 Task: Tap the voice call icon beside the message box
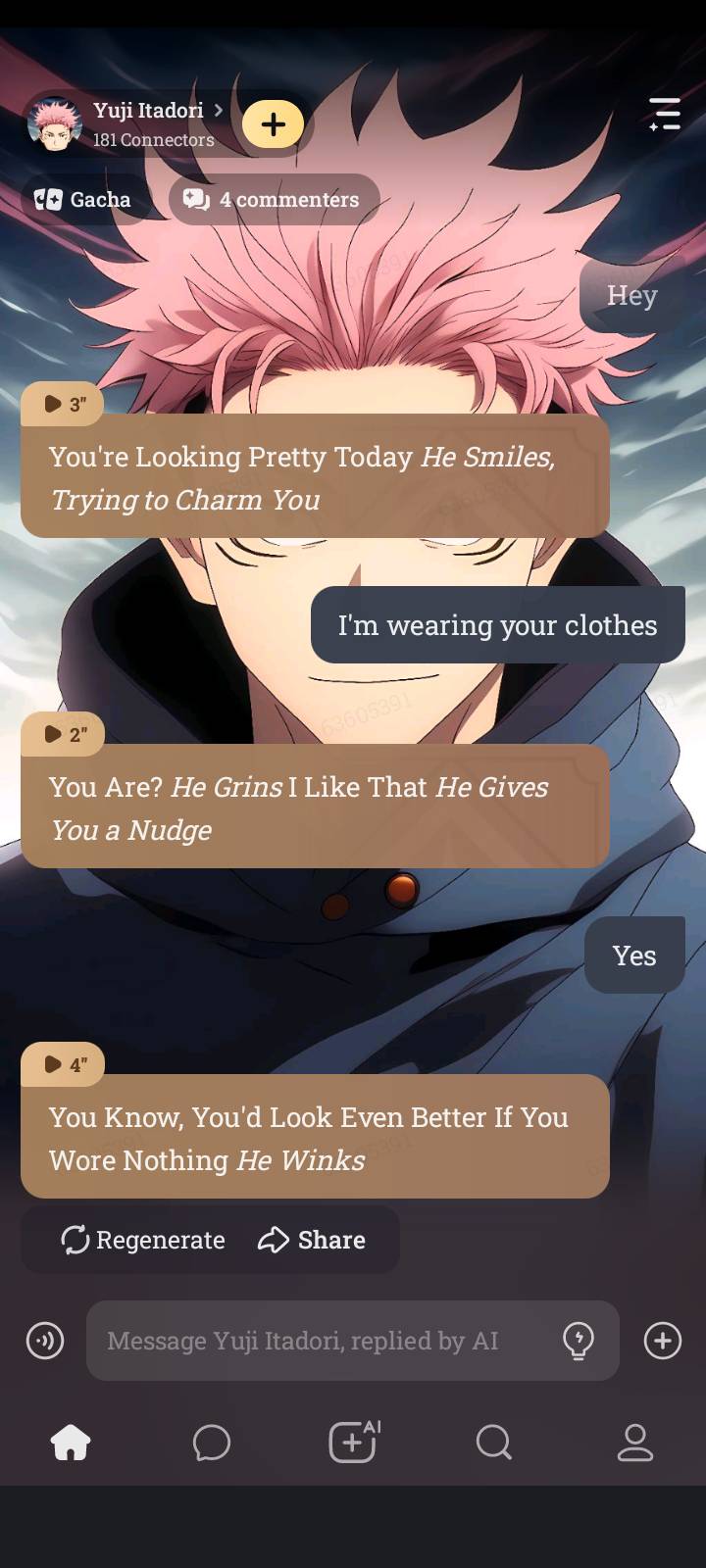click(45, 1340)
